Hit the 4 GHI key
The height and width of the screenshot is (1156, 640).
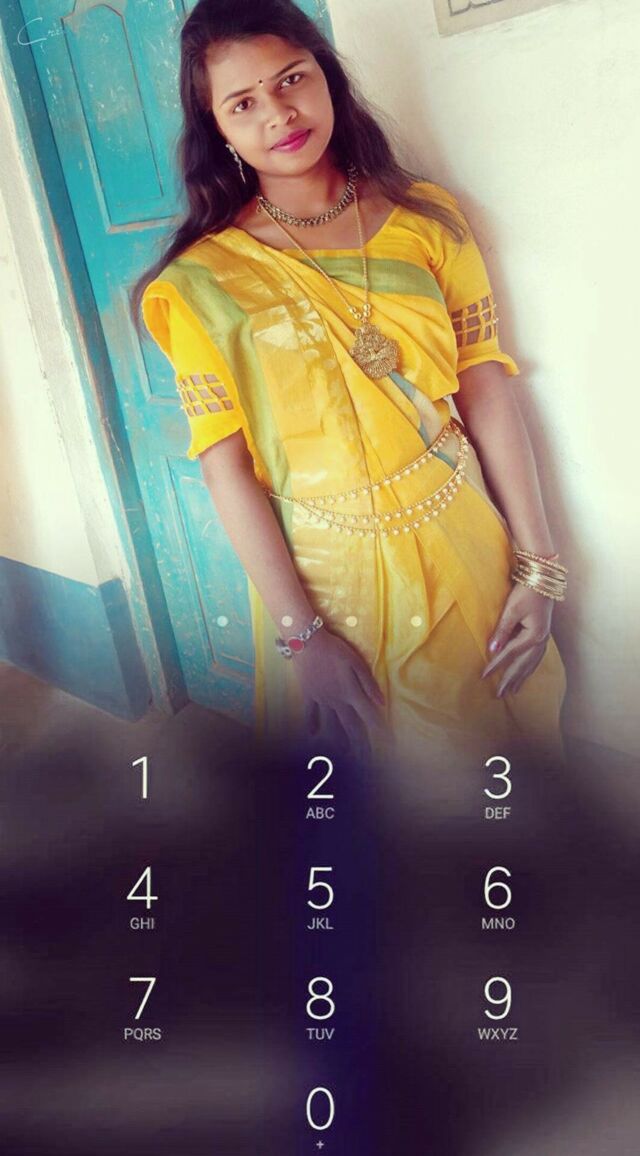(x=142, y=898)
